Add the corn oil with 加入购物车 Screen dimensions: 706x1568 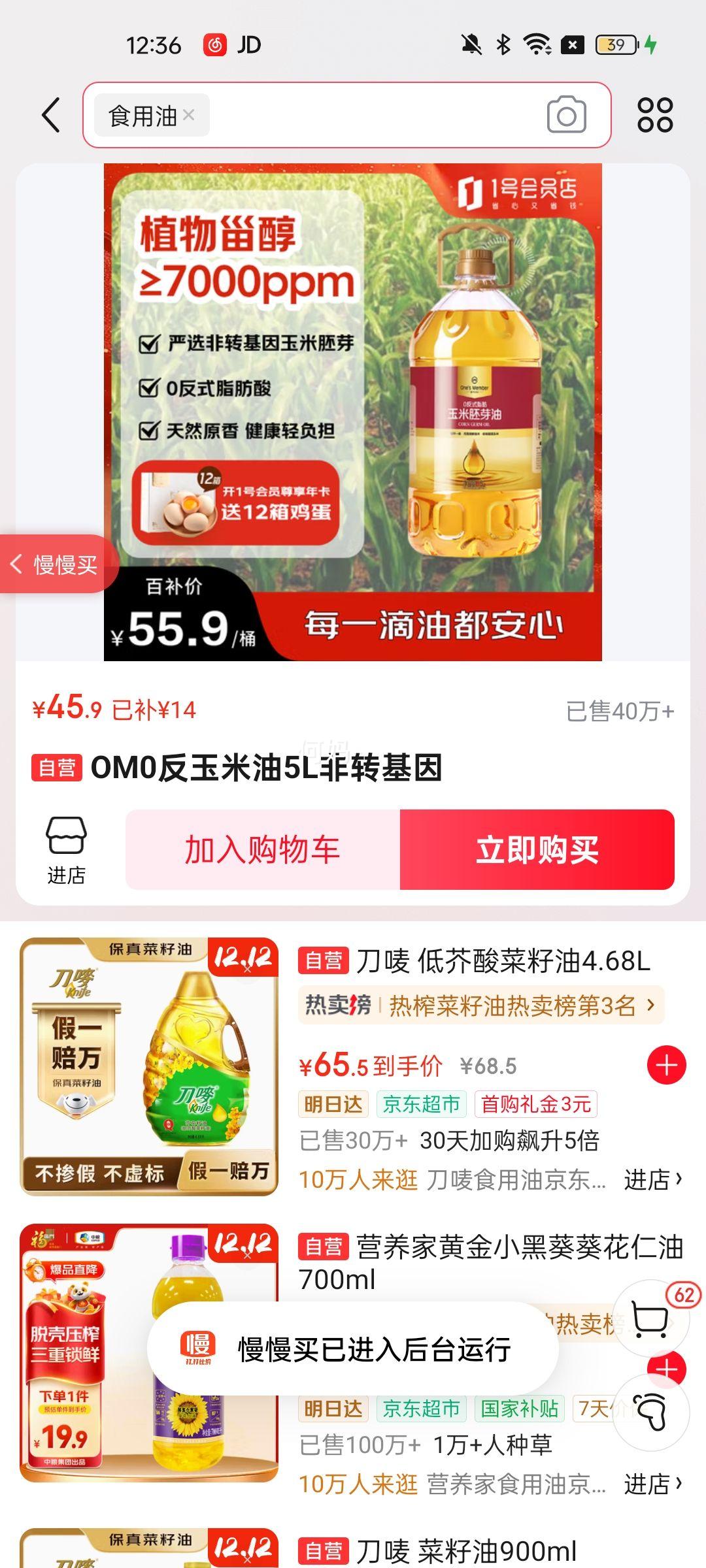point(263,849)
